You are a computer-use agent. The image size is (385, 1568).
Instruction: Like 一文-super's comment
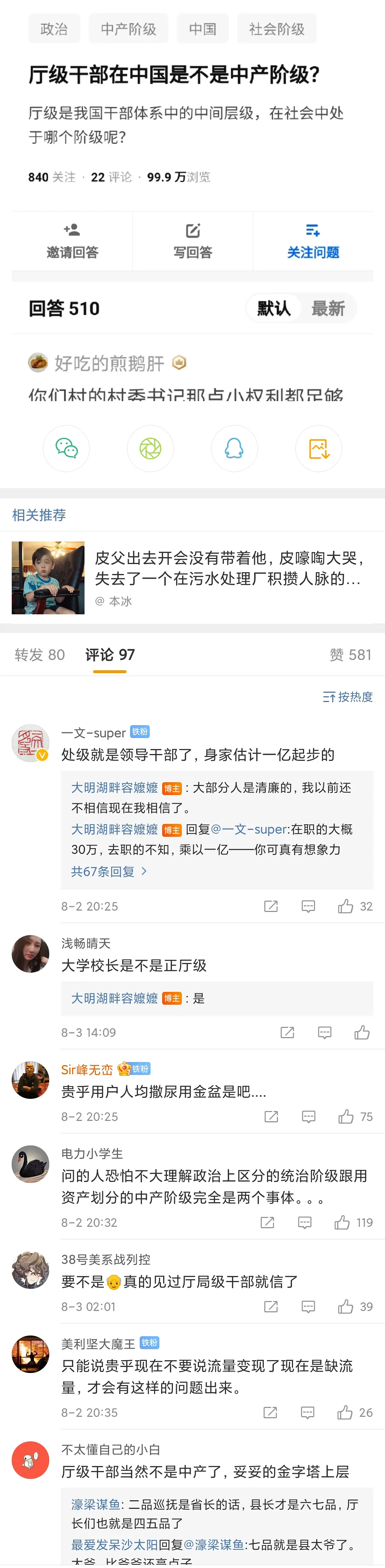coord(346,906)
